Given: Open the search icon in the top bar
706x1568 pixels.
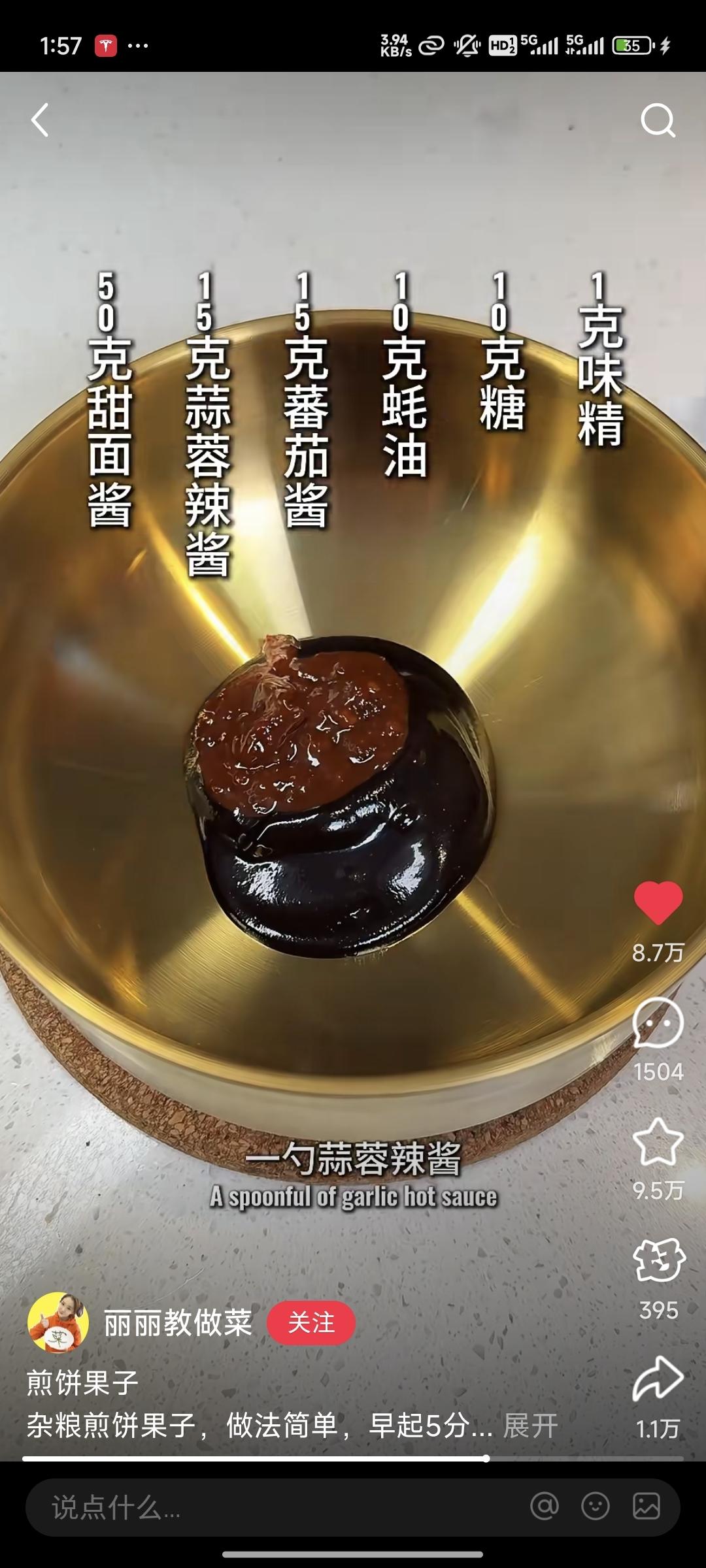Looking at the screenshot, I should coord(657,120).
